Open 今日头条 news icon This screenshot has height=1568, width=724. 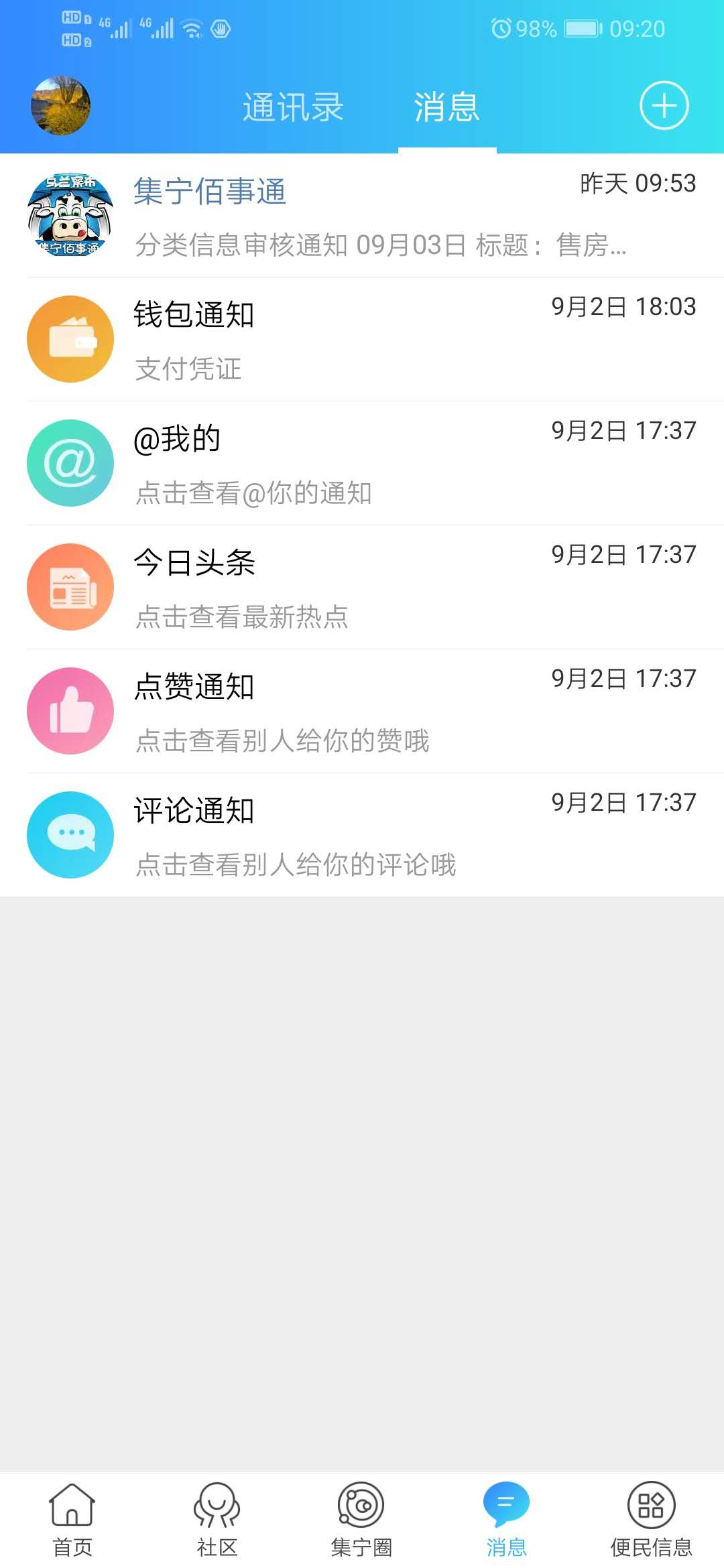coord(70,586)
